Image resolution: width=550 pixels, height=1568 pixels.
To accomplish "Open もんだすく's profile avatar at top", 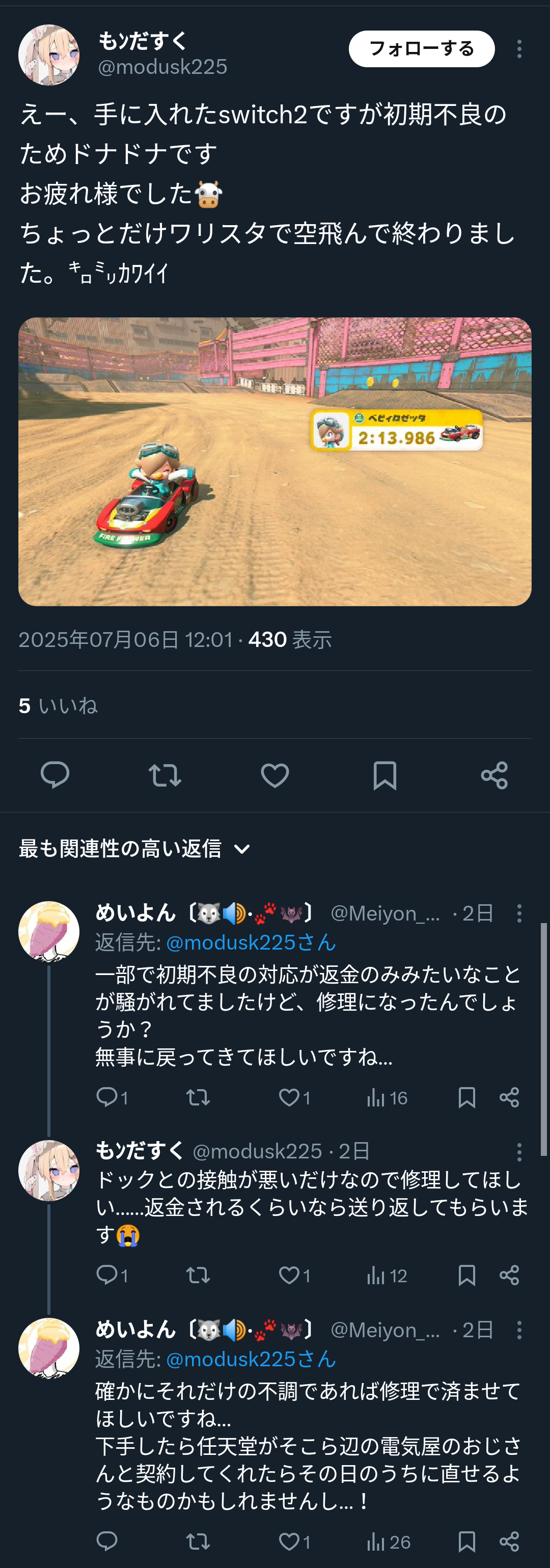I will [49, 55].
